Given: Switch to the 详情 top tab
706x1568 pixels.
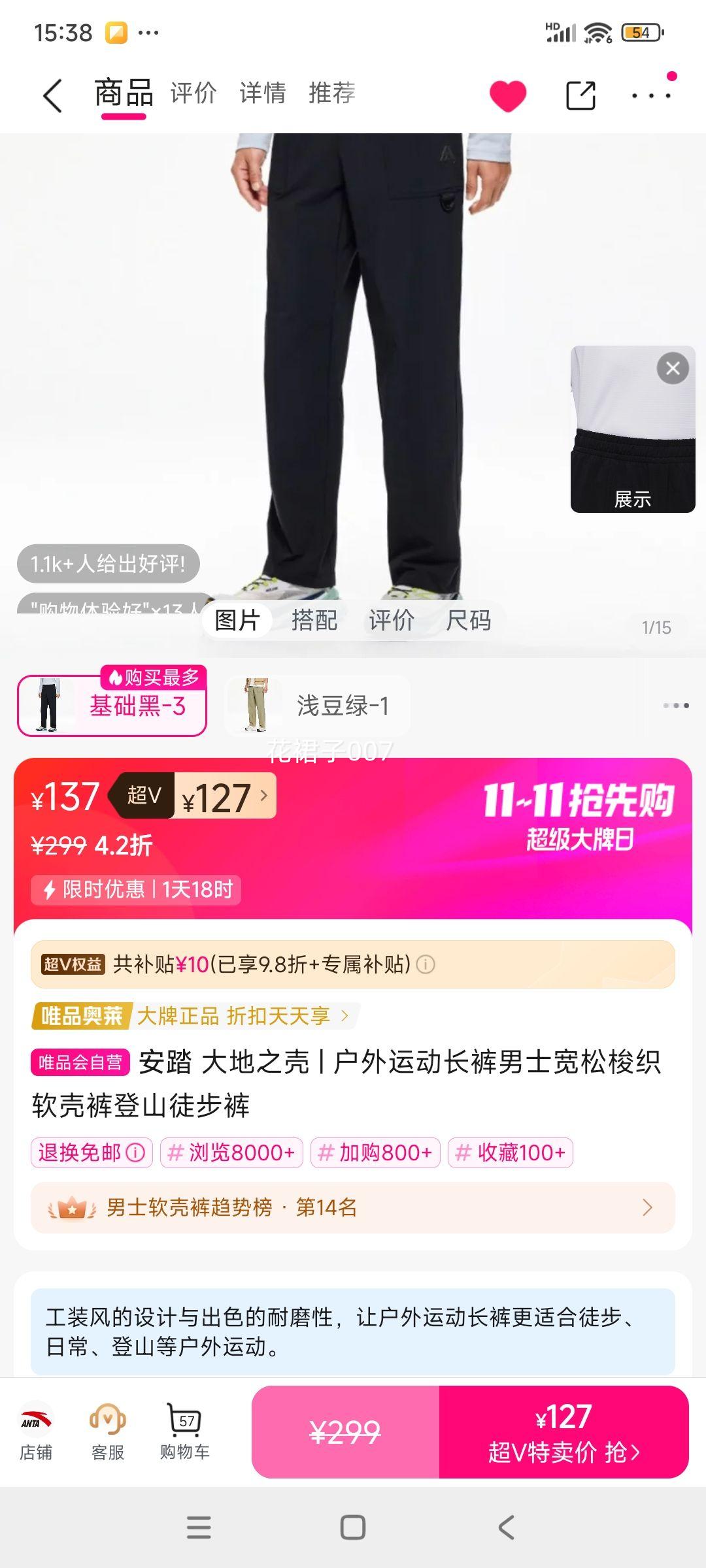Looking at the screenshot, I should coord(262,93).
